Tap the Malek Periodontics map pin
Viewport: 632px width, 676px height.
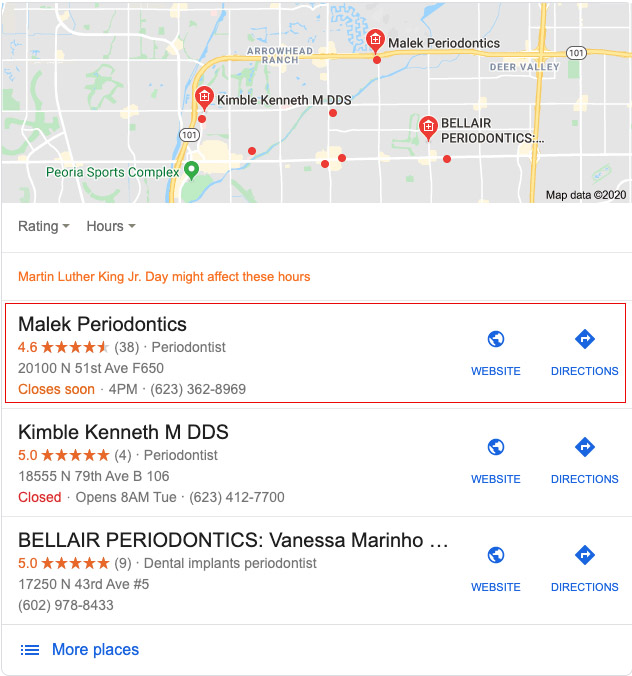pos(375,40)
